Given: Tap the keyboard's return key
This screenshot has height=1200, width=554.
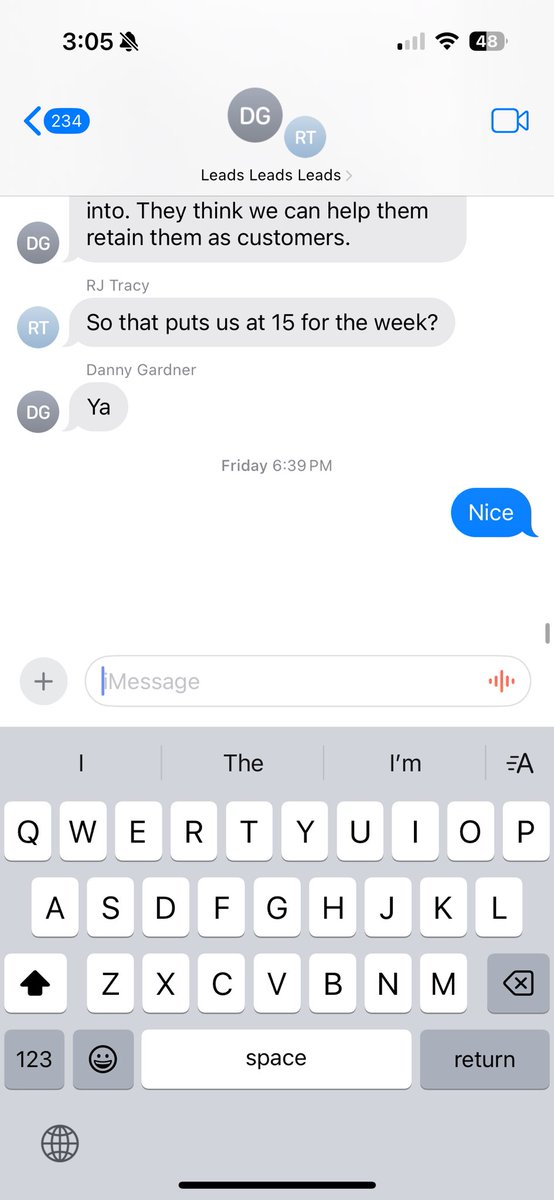Looking at the screenshot, I should click(484, 1059).
